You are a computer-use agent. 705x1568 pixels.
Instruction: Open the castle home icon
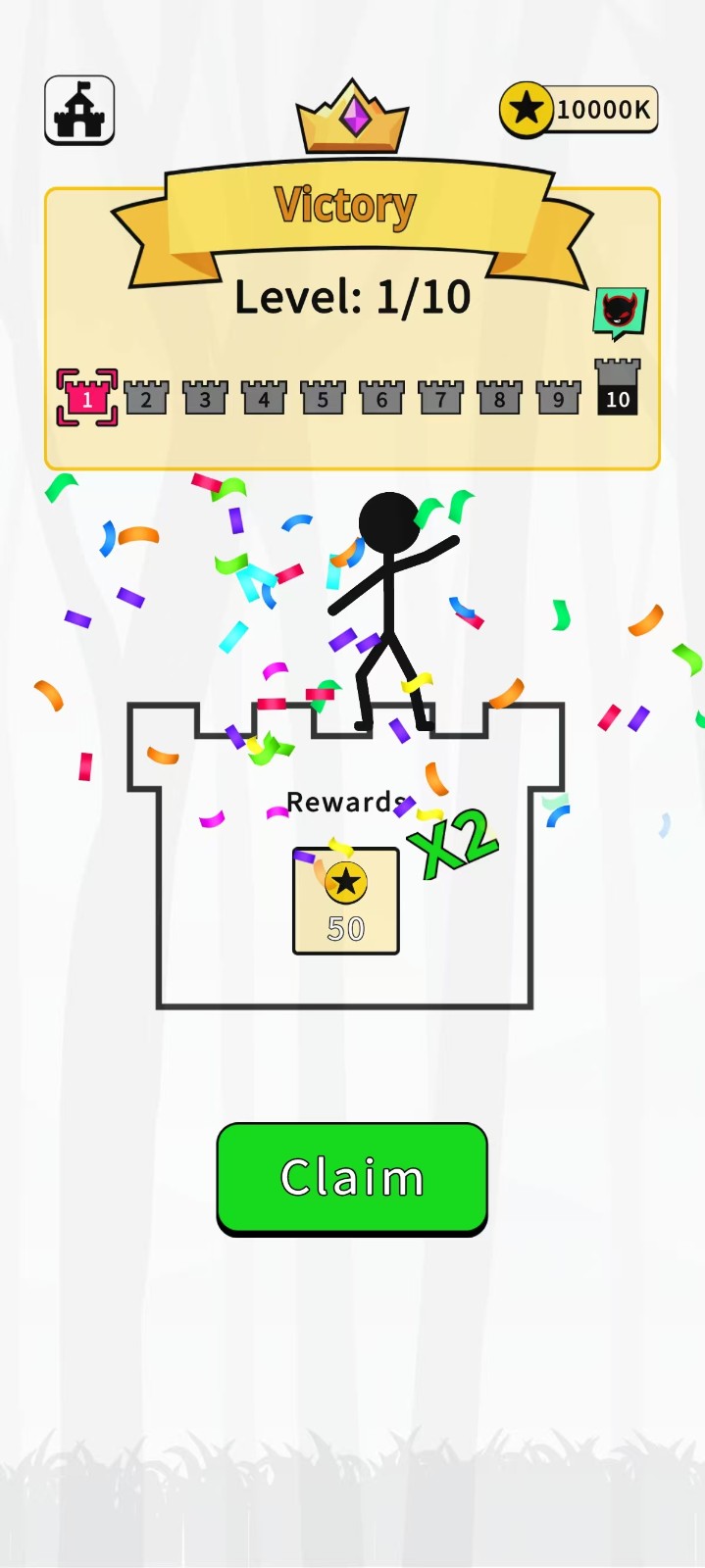coord(79,111)
